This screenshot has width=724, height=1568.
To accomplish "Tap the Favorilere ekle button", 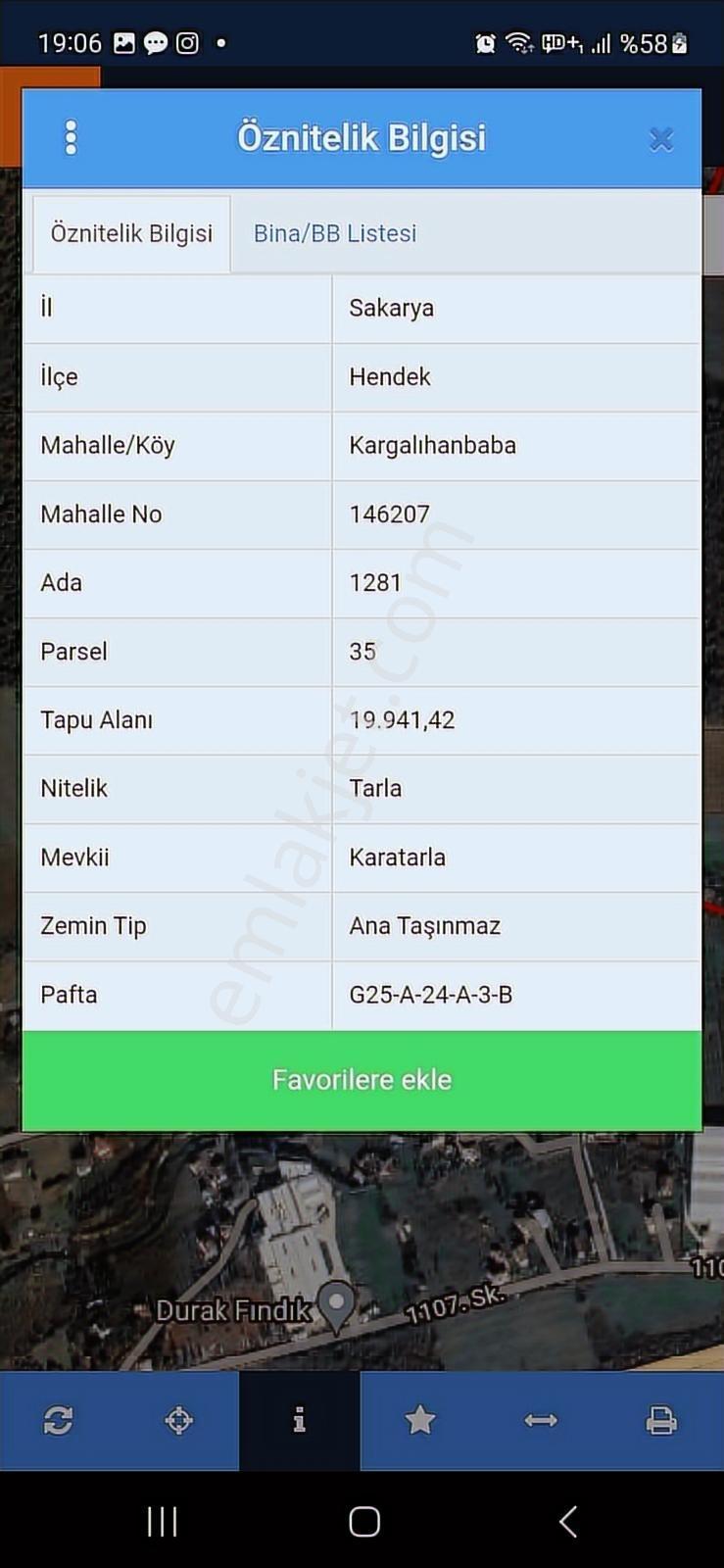I will coord(362,1080).
